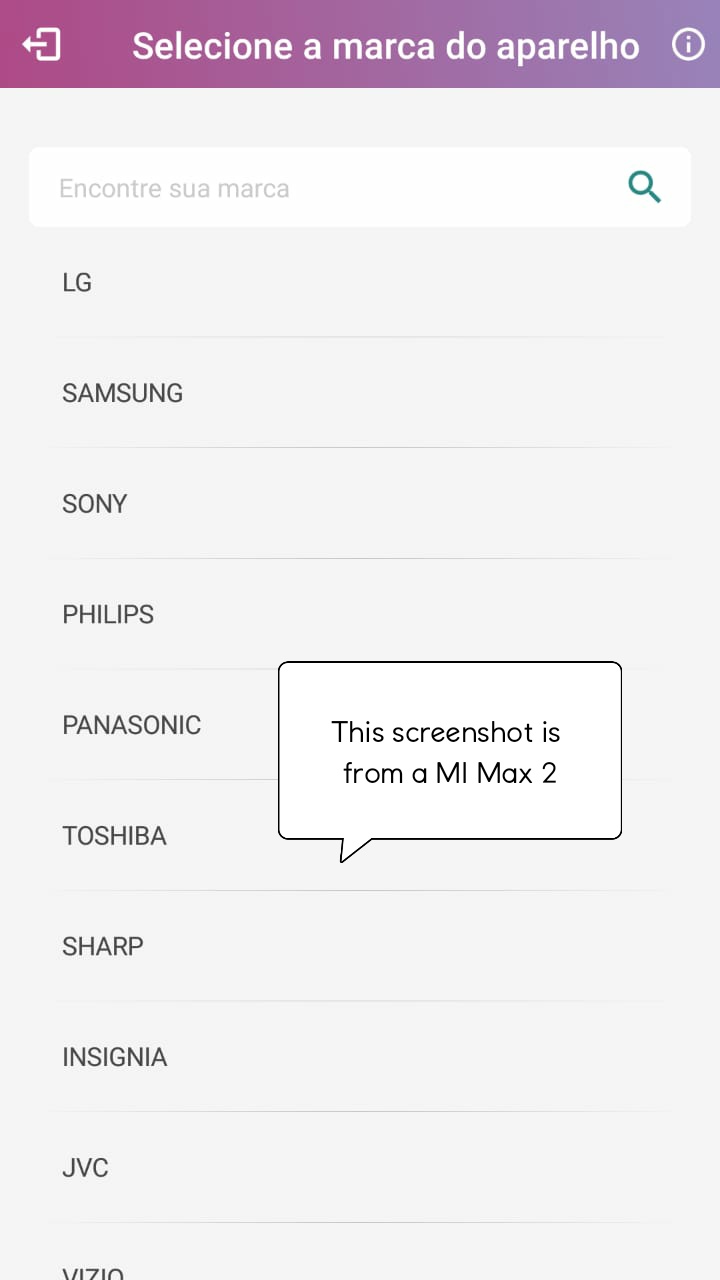
Task: Tap the exit icon in the header
Action: tap(41, 45)
